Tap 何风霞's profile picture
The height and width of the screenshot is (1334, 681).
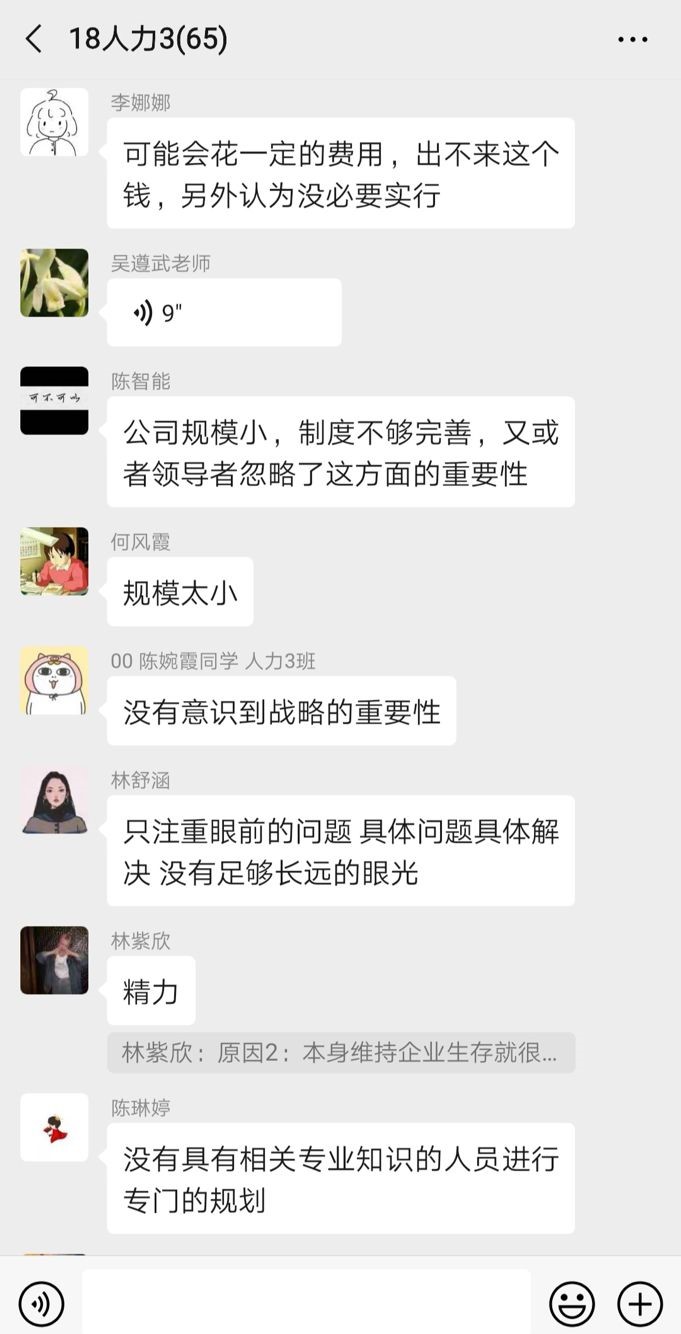(x=54, y=561)
